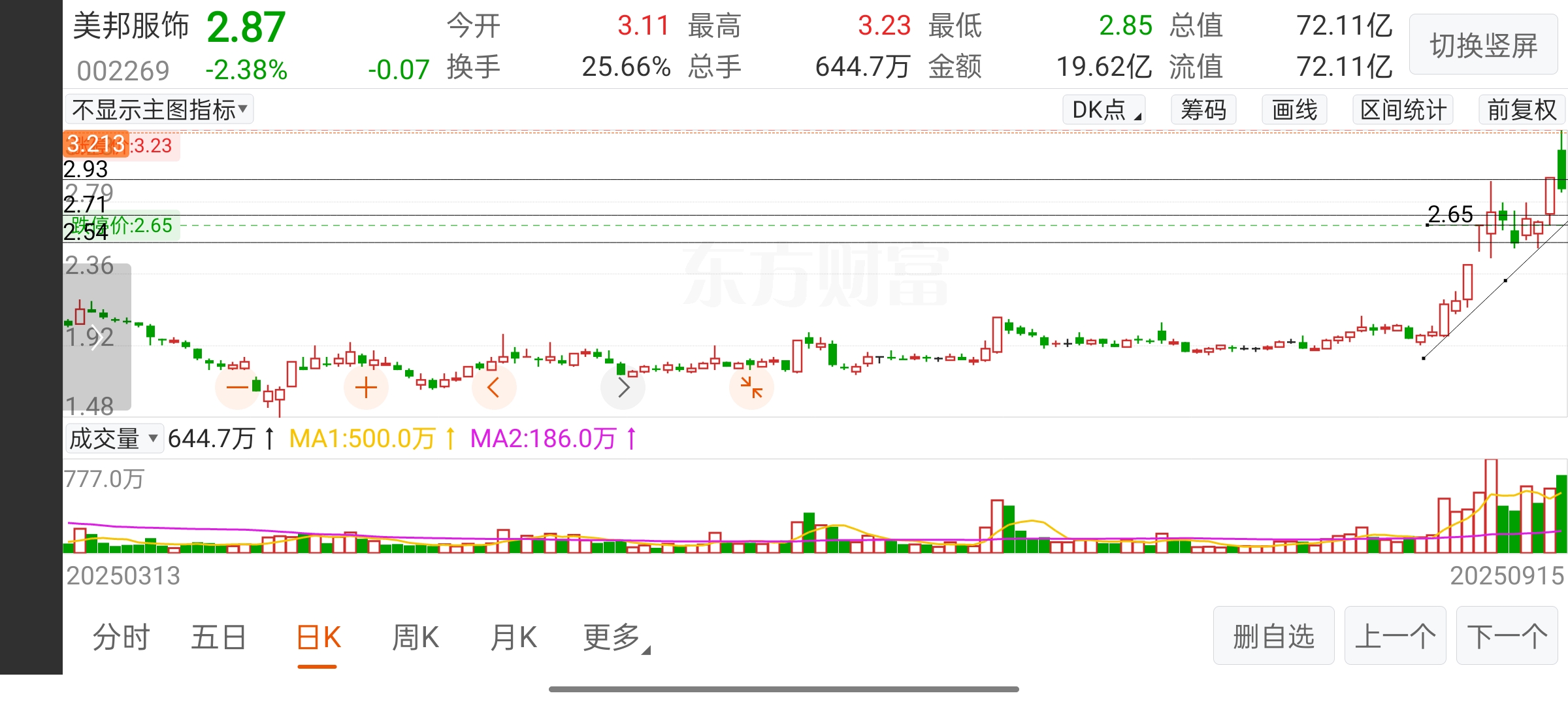Viewport: 1568px width, 706px height.
Task: Remove the stock with 删自选
Action: 1273,636
